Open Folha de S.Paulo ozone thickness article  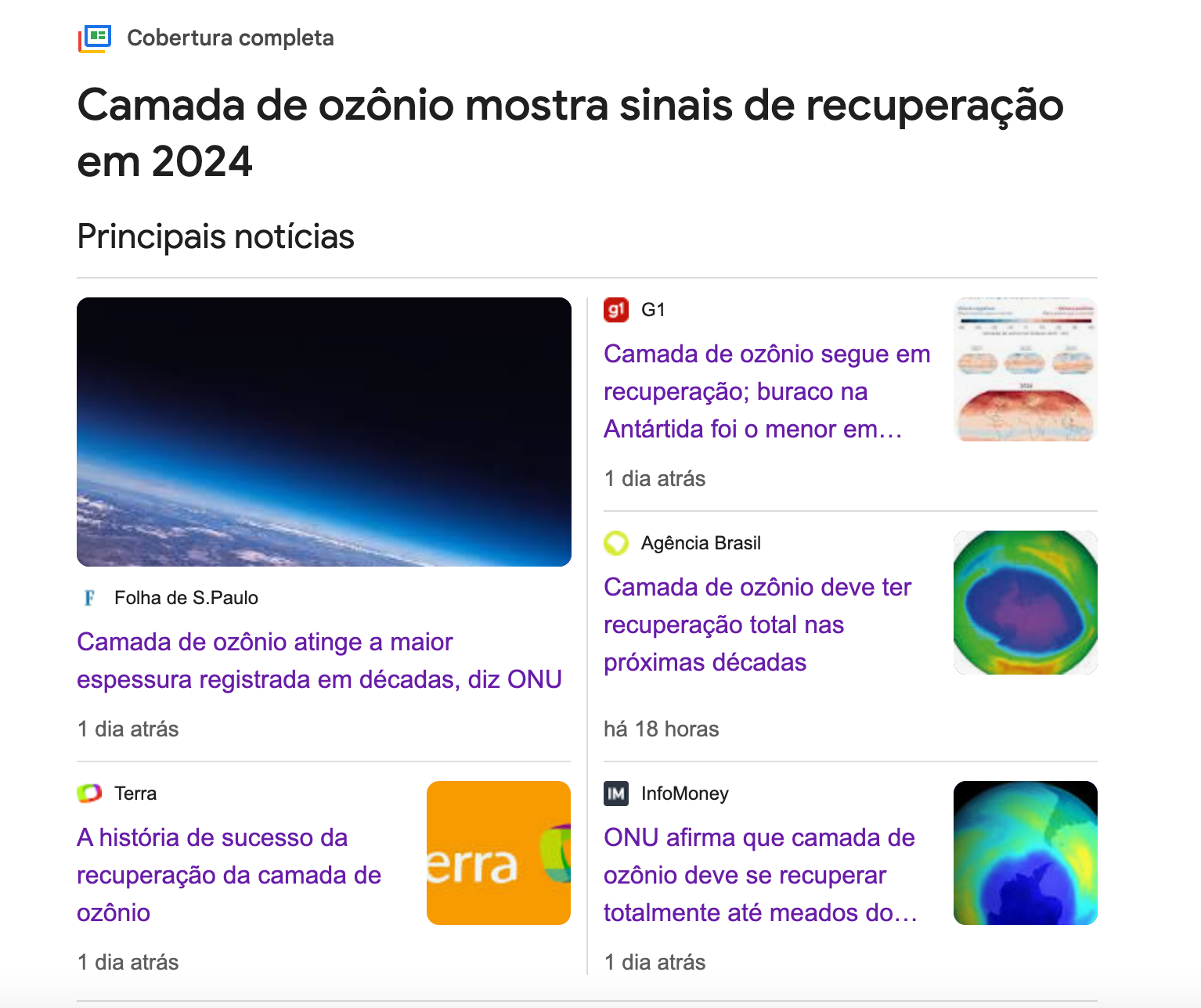tap(319, 661)
